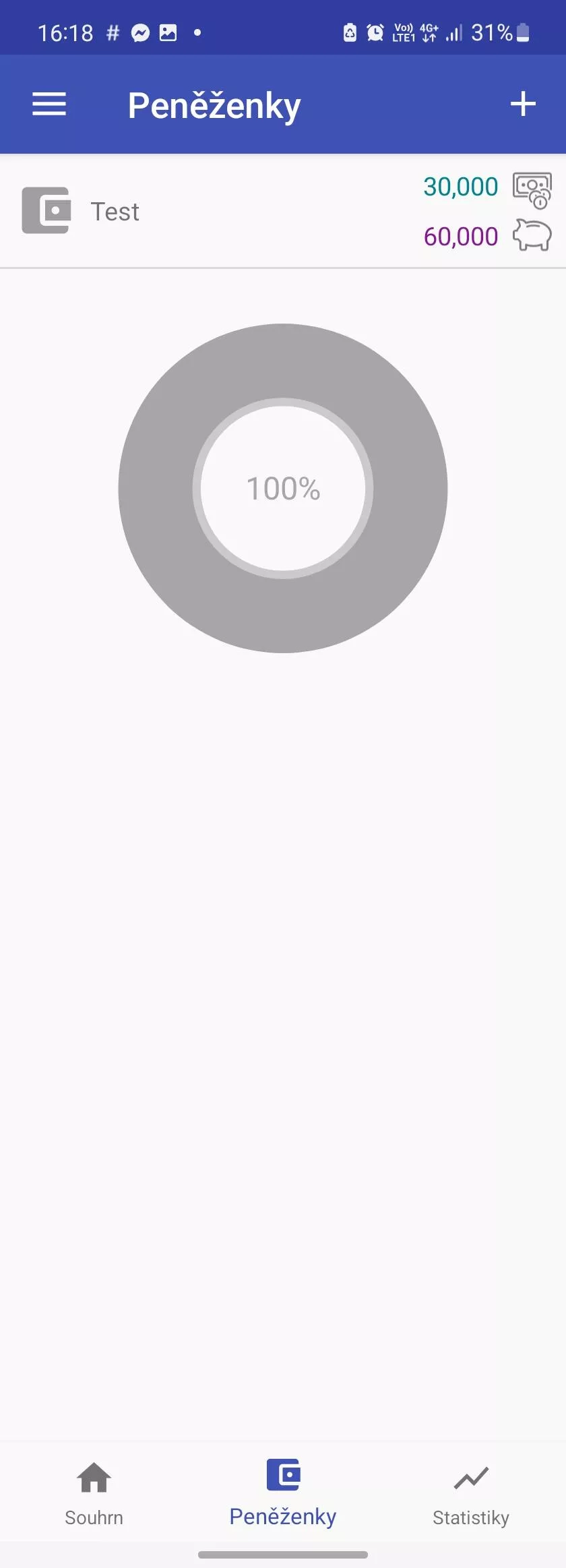The height and width of the screenshot is (1568, 566).
Task: Add a new wallet with plus icon
Action: (523, 104)
